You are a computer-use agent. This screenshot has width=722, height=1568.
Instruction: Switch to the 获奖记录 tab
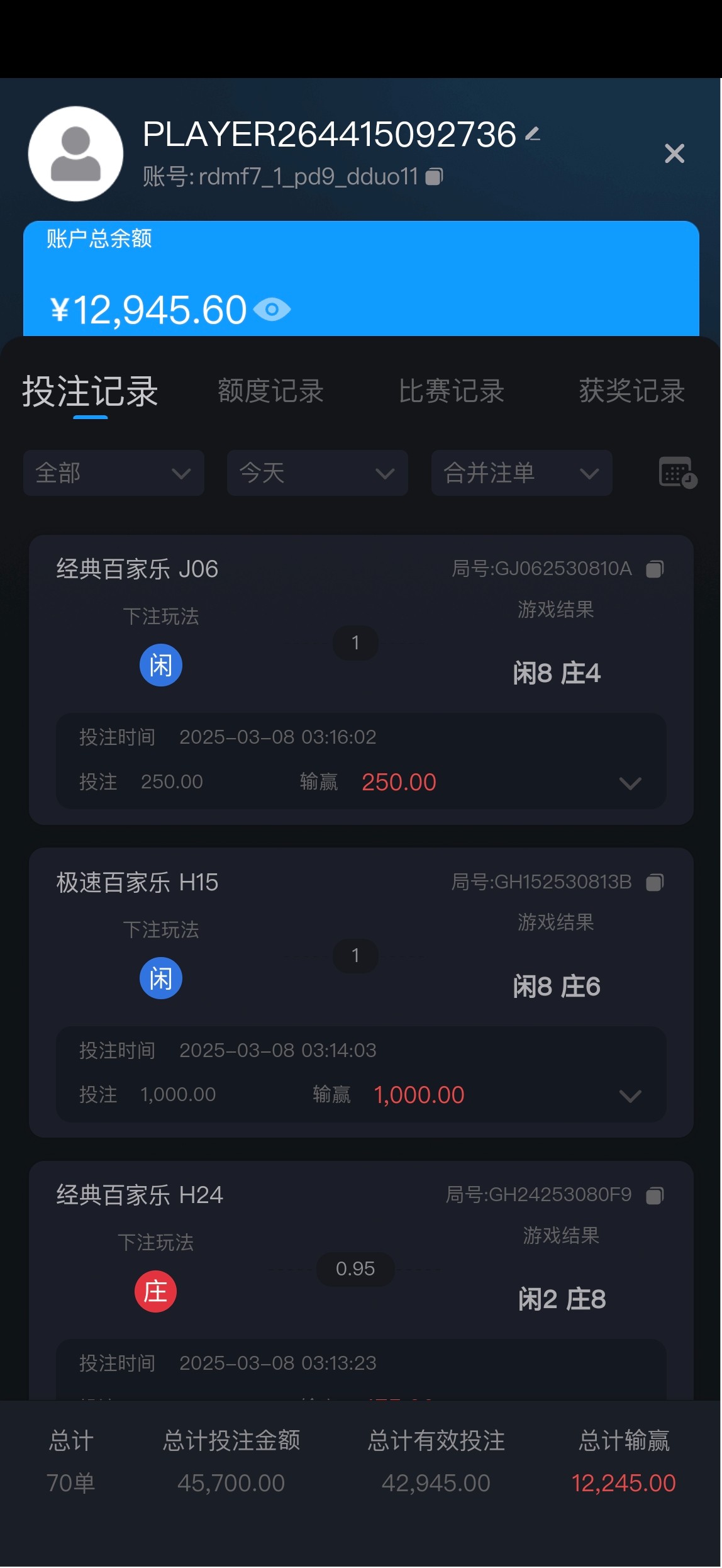tap(631, 391)
